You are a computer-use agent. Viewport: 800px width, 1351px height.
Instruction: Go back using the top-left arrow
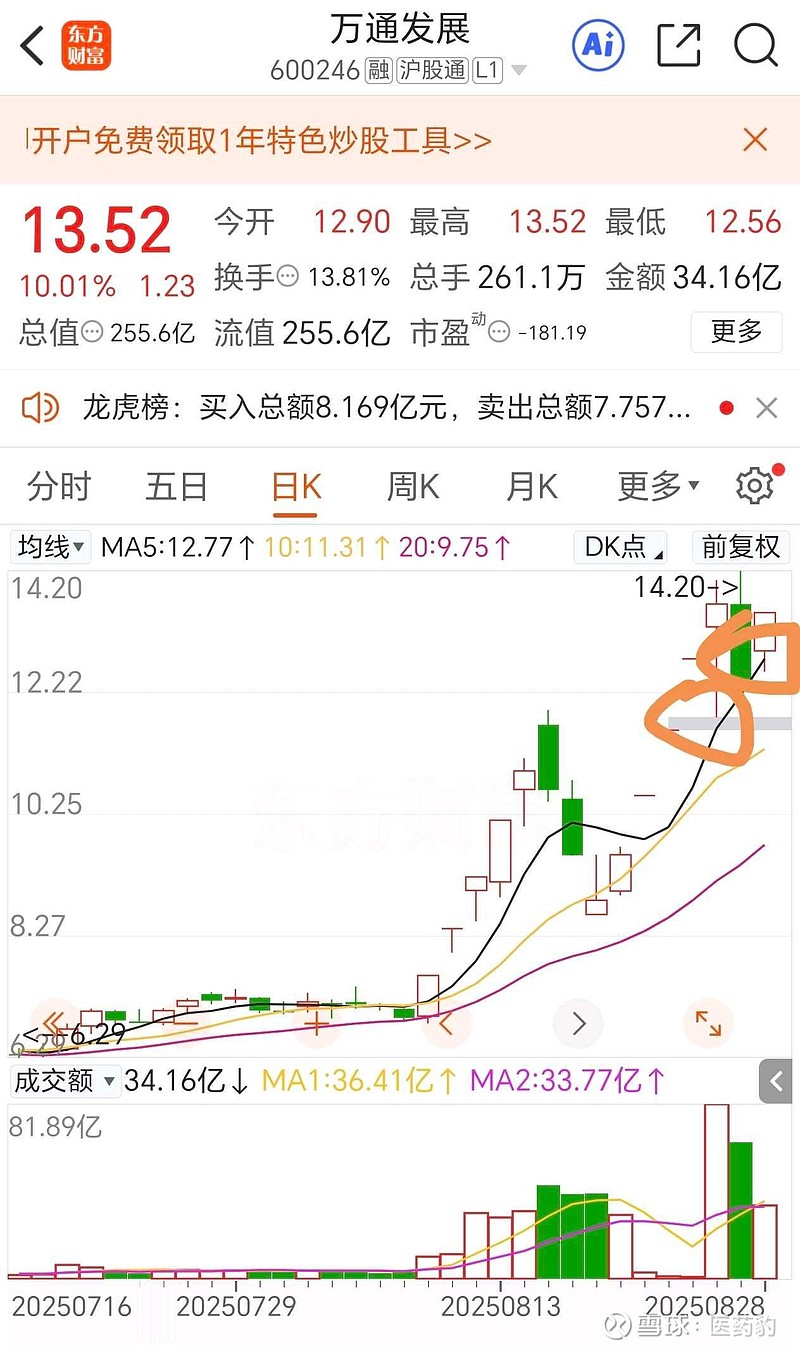coord(33,46)
